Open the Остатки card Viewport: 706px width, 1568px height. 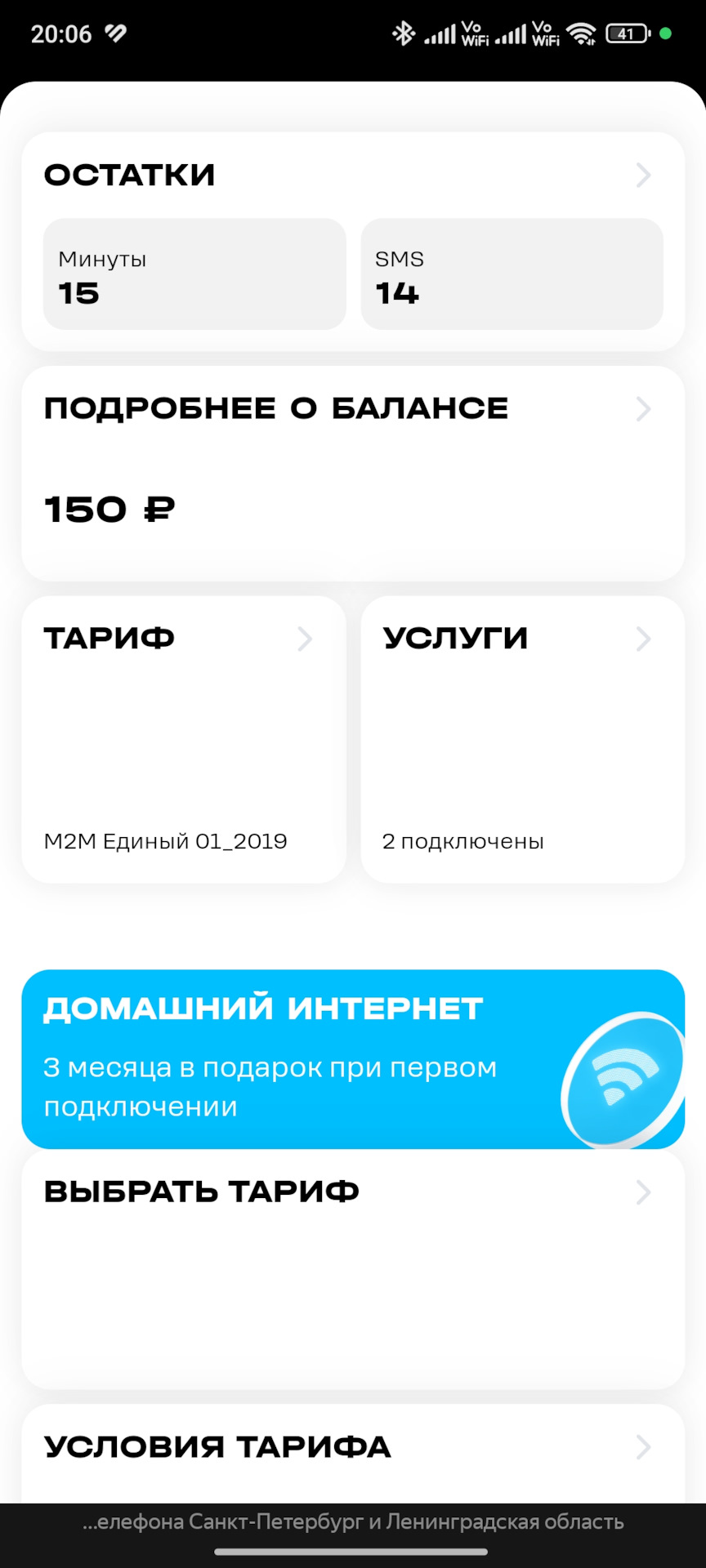point(353,175)
